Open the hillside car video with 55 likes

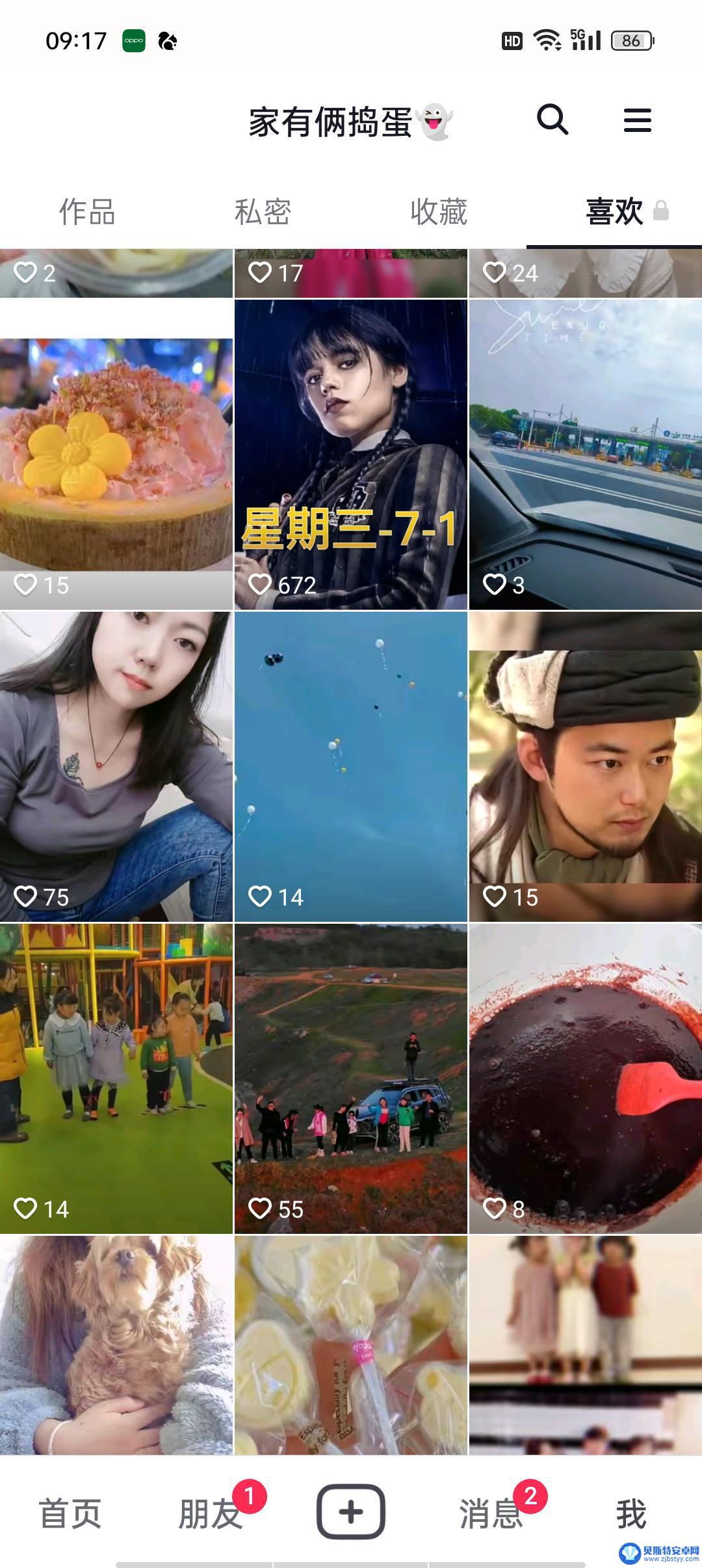pyautogui.click(x=350, y=1079)
